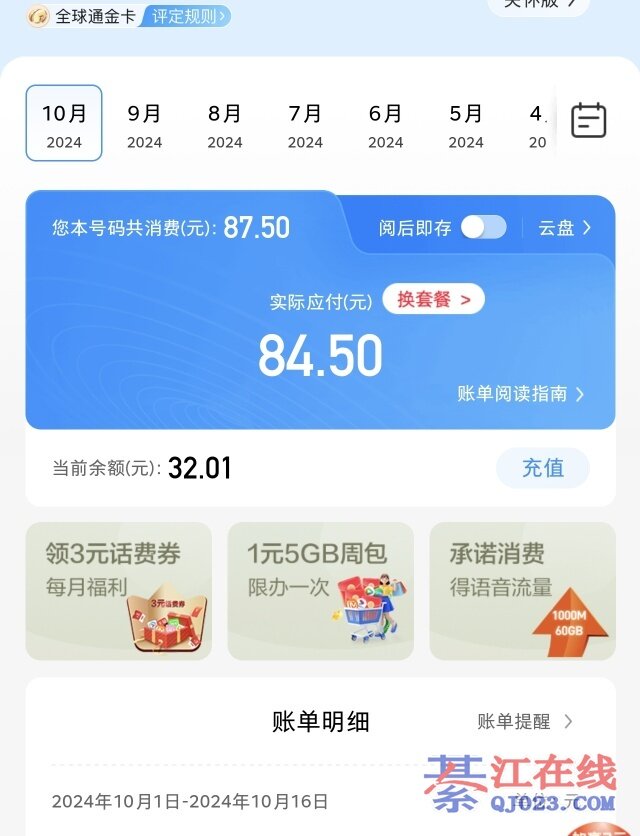Switch to the 9月 2024 bill
640x836 pixels.
(x=144, y=124)
